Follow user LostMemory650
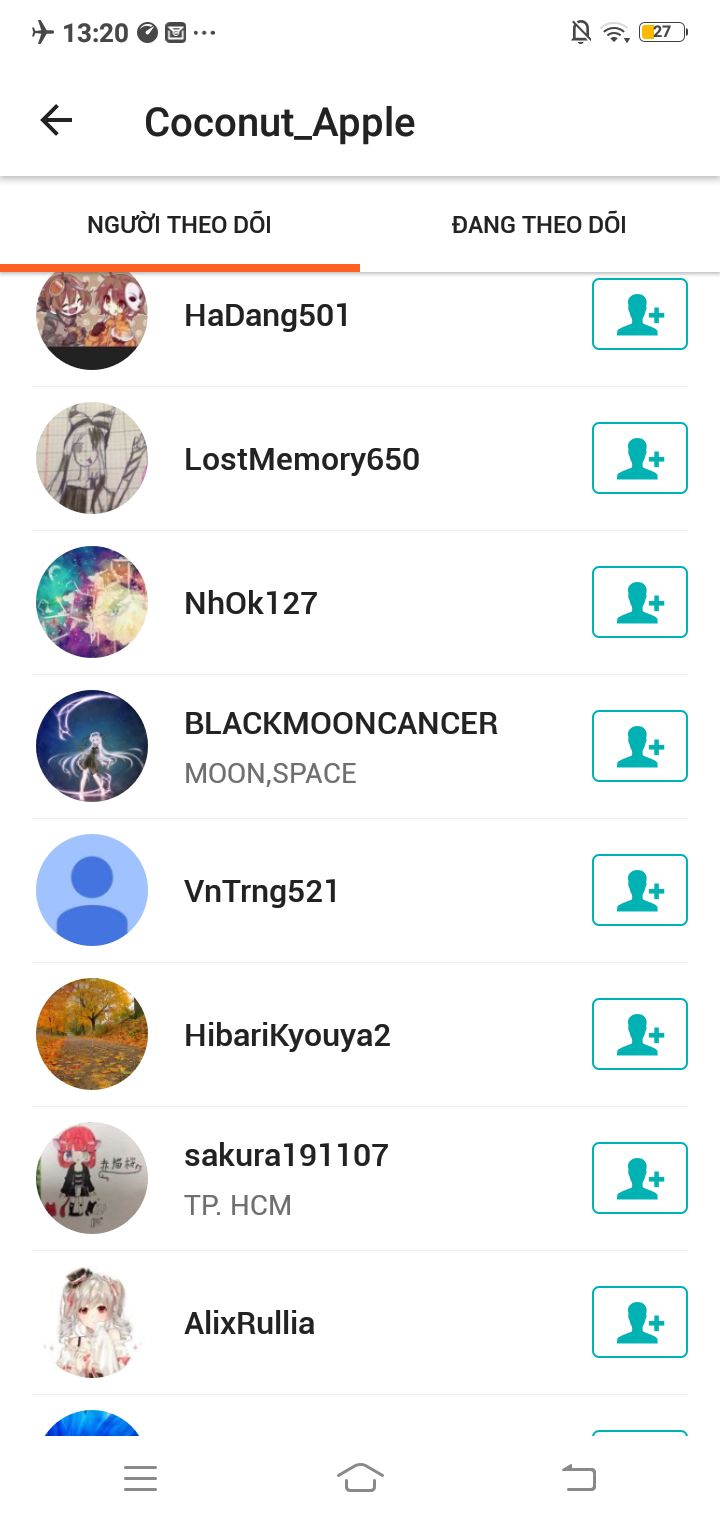The image size is (720, 1520). click(639, 458)
